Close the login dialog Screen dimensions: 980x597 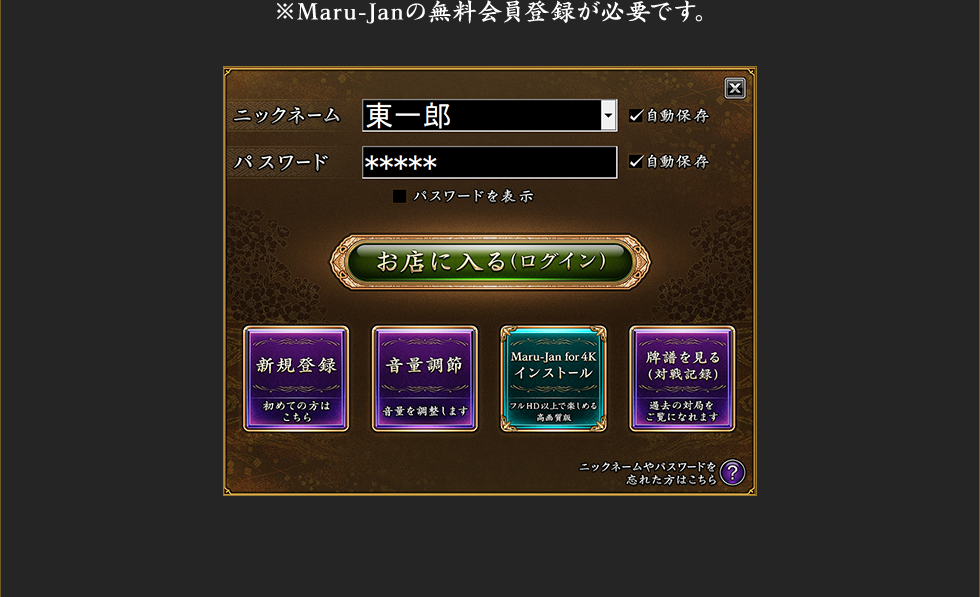[x=735, y=88]
